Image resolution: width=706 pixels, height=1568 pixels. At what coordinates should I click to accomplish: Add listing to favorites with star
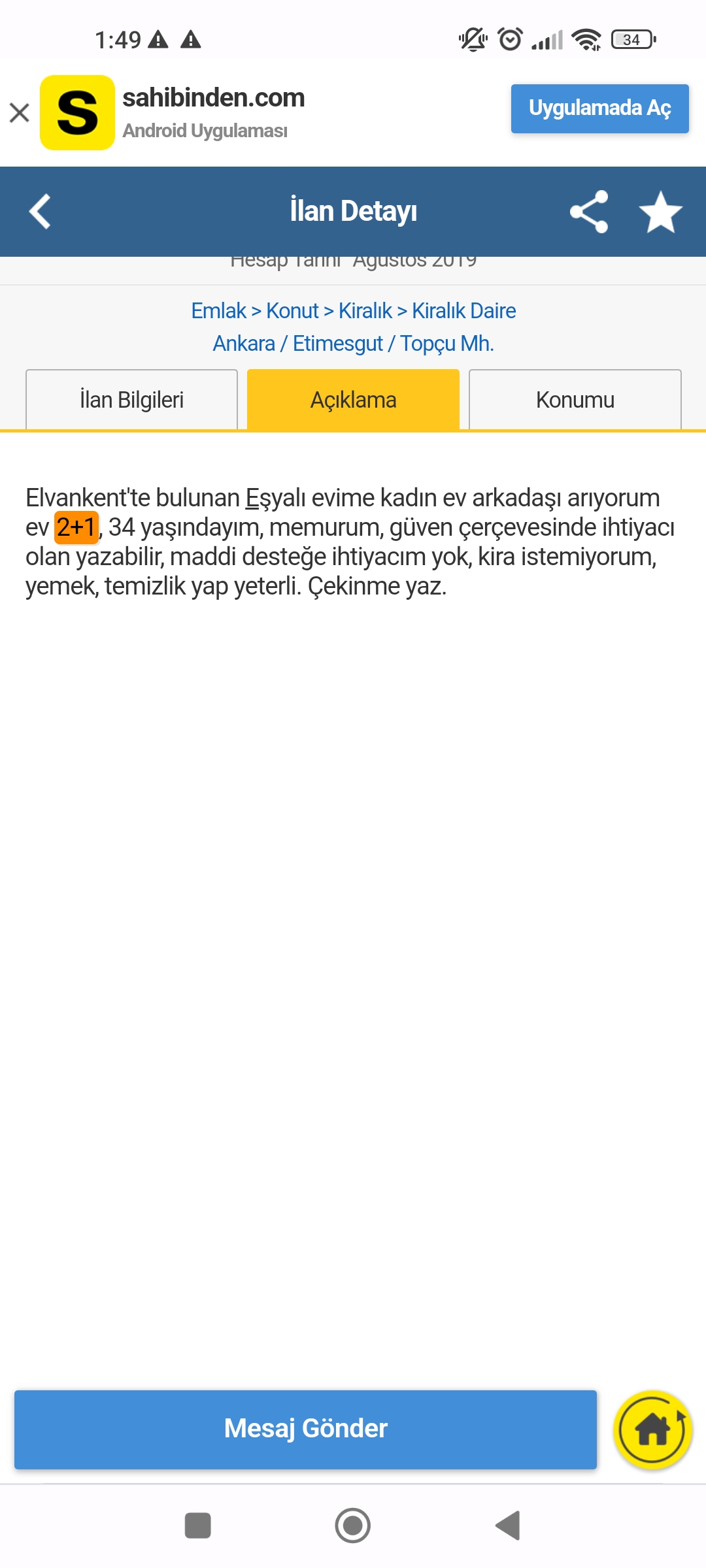coord(660,212)
